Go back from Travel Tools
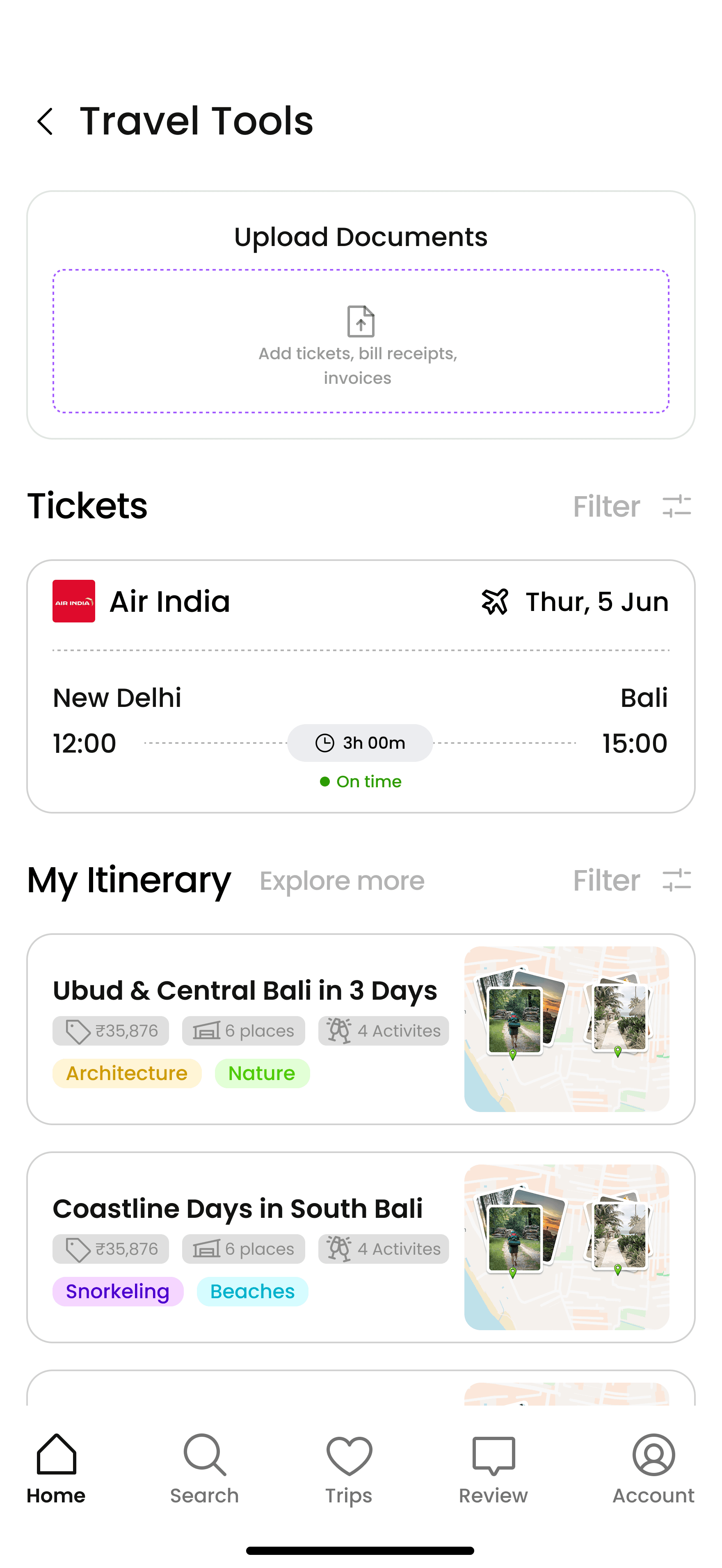722x1568 pixels. pos(45,122)
